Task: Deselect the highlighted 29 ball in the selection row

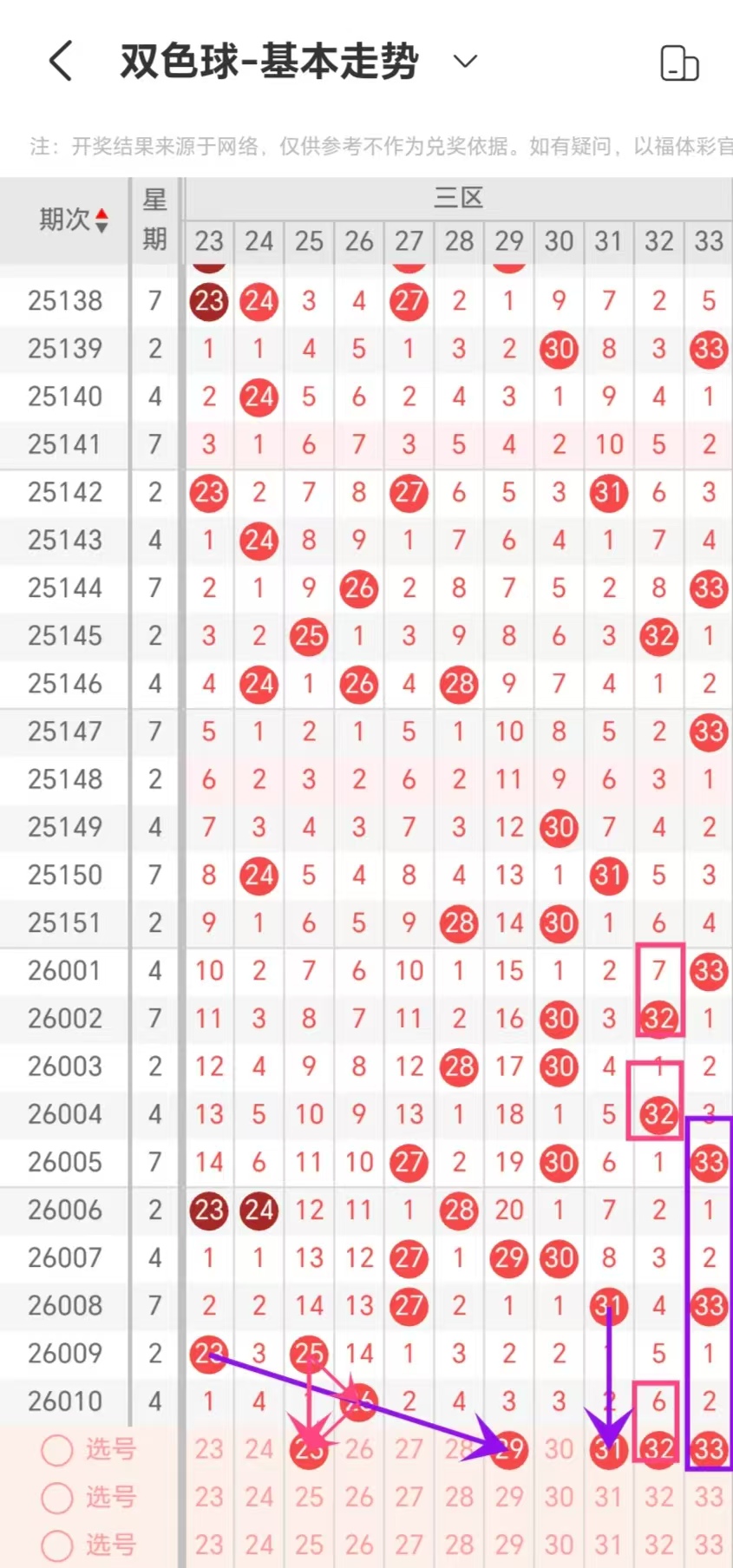Action: coord(509,1448)
